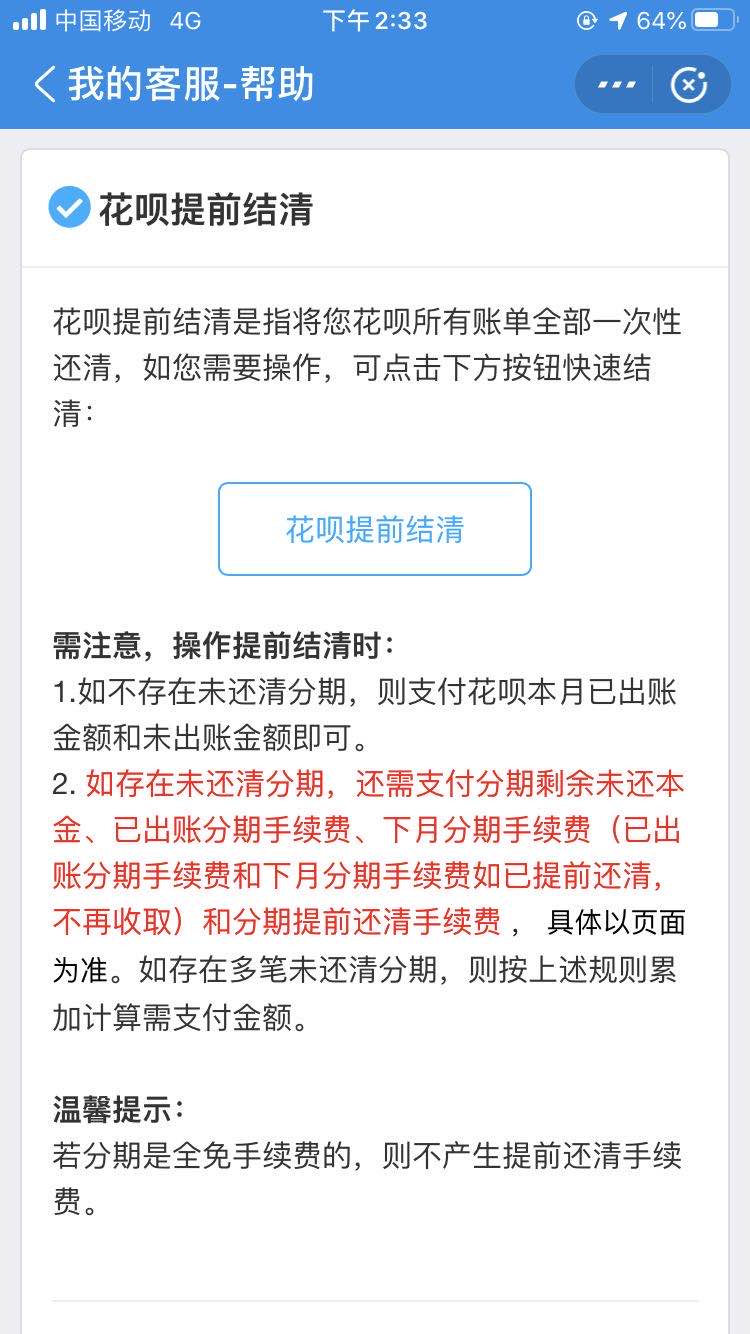This screenshot has width=750, height=1334.
Task: Close the mini program with the circle icon
Action: [x=689, y=85]
